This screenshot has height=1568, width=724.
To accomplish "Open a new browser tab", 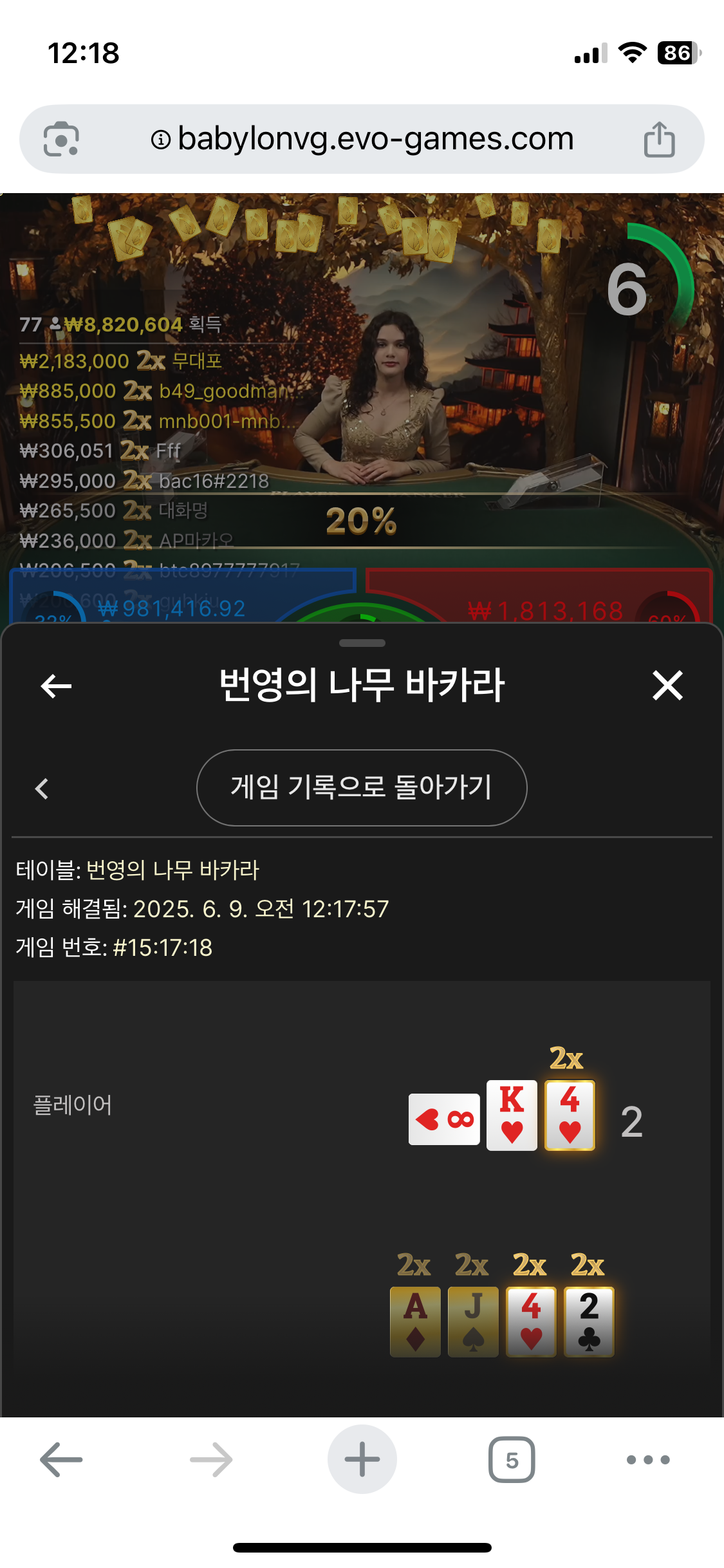I will tap(362, 1459).
